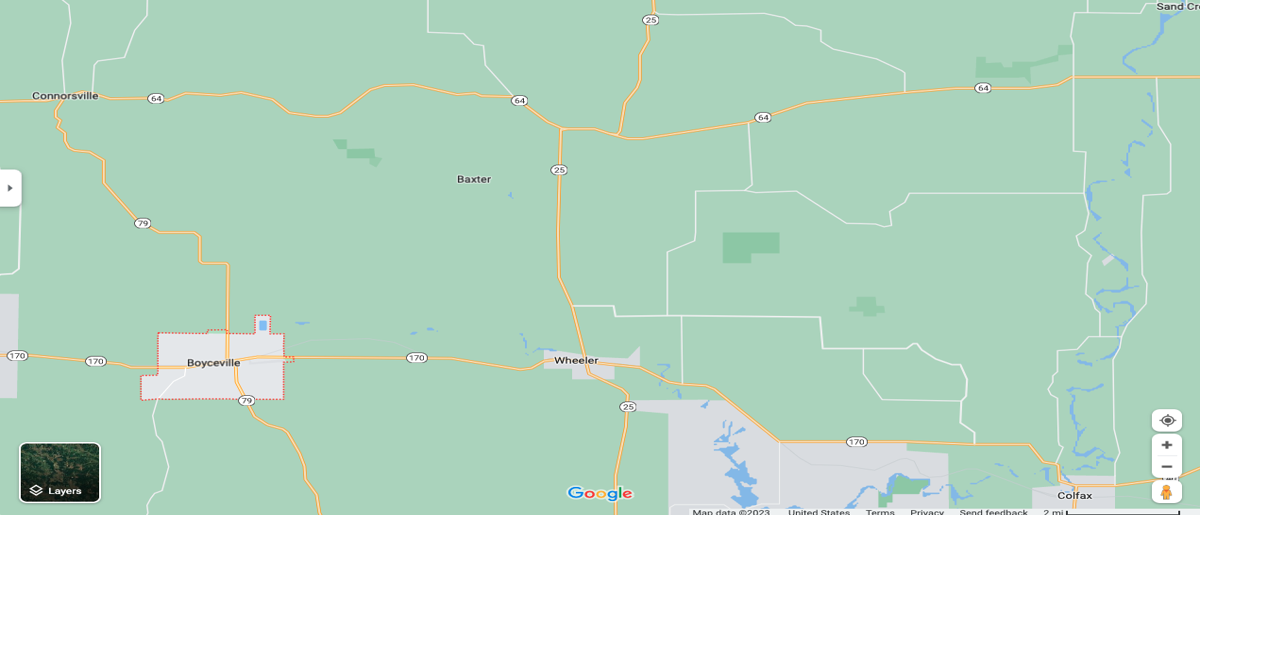Select the Wheeler place label
The height and width of the screenshot is (667, 1271).
(x=576, y=360)
